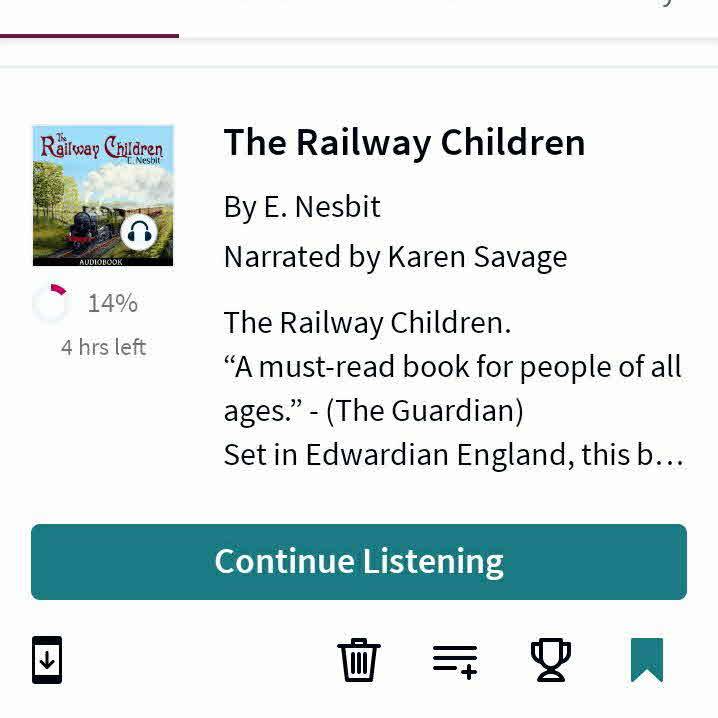
Task: Add audiobook to a list
Action: (455, 660)
